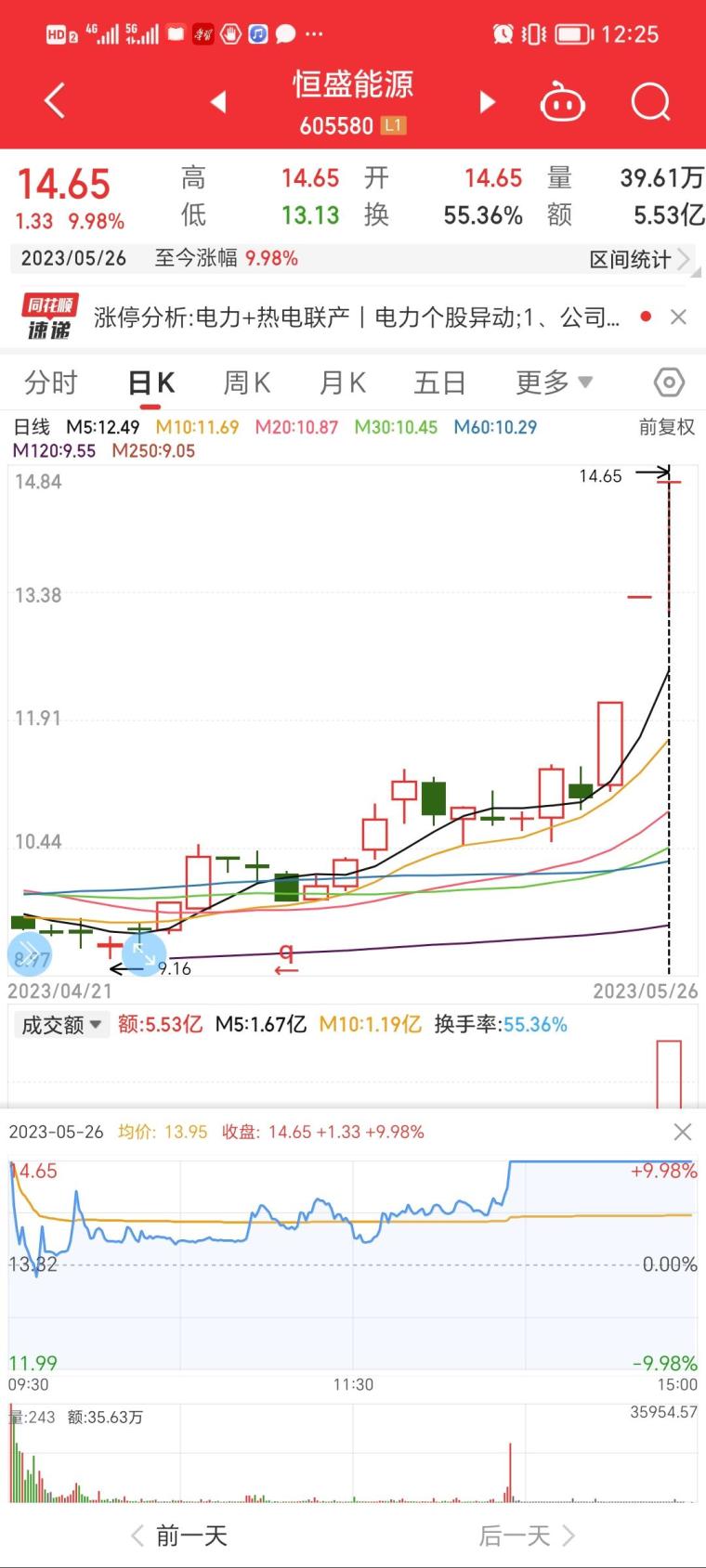Open the 更多 chart type dropdown
Viewport: 706px width, 1568px height.
553,382
